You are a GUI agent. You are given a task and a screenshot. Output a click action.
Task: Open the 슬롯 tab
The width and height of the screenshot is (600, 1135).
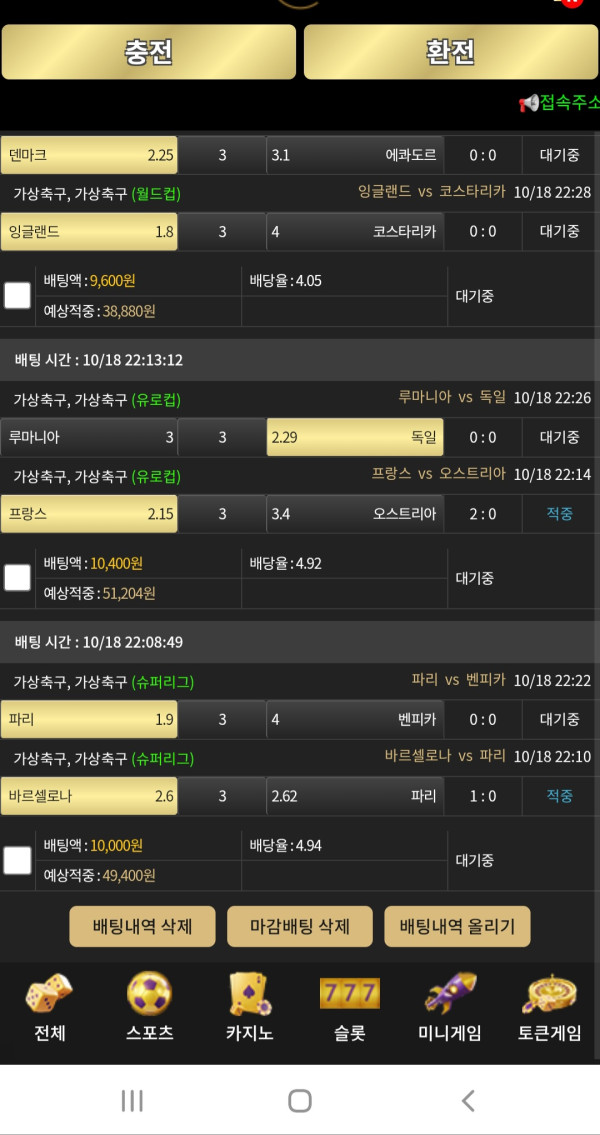click(x=349, y=1008)
